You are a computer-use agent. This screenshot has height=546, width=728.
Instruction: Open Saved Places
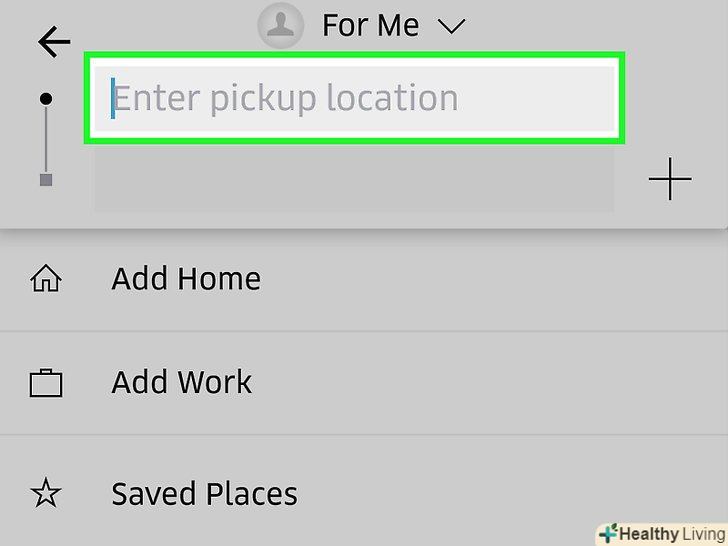[204, 493]
